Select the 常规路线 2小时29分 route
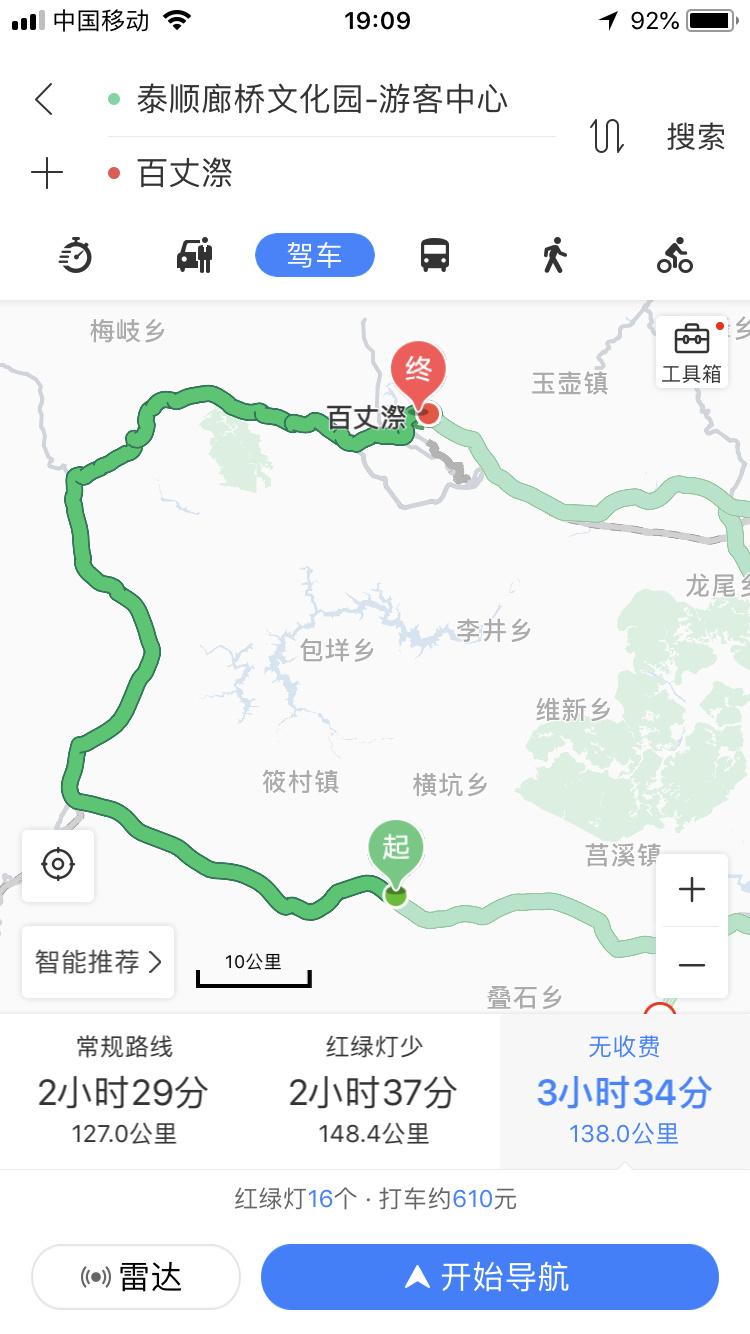Screen dimensions: 750x1334 pos(124,1090)
